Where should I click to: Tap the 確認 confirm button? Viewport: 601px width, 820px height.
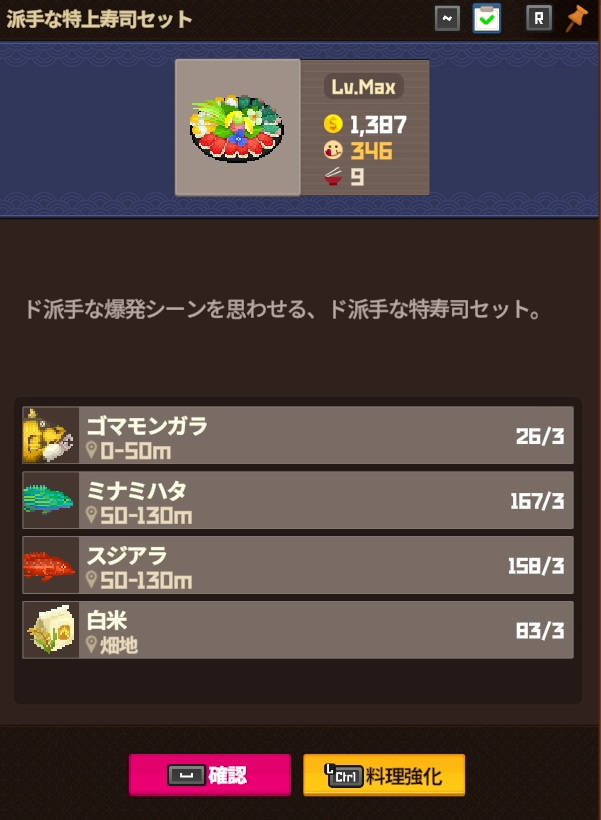click(x=210, y=775)
